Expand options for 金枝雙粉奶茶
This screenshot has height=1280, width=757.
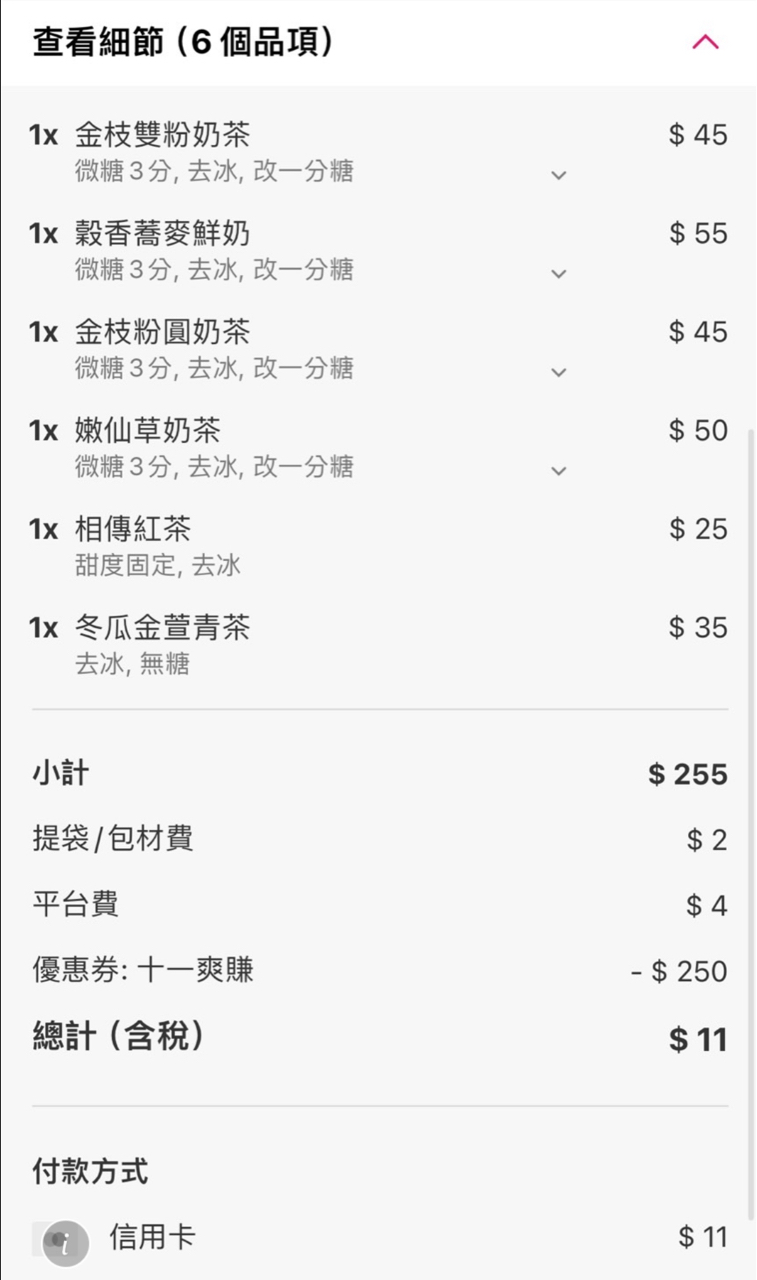pos(559,175)
